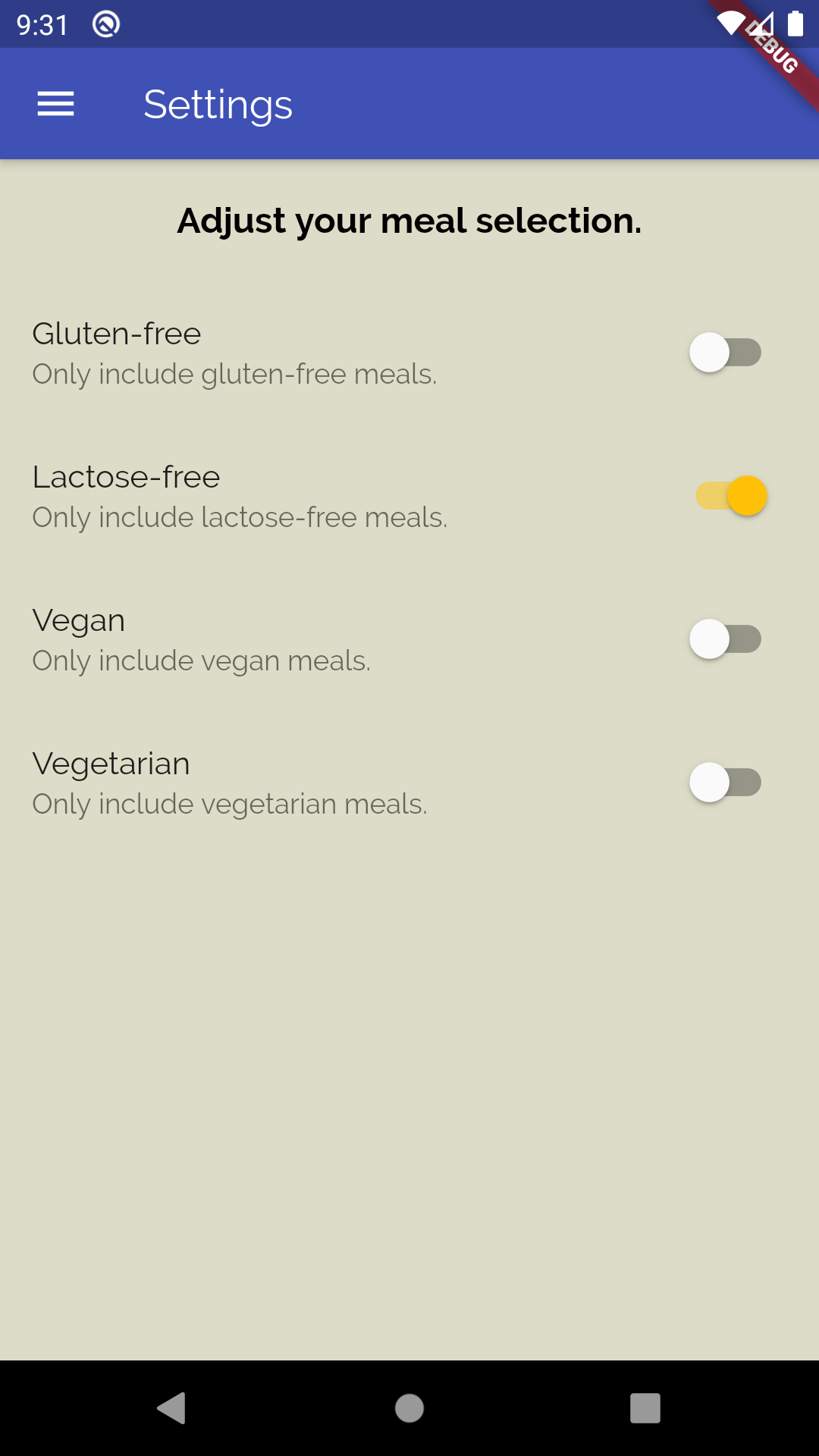819x1456 pixels.
Task: Tap 'Only include vegan meals' description
Action: (x=201, y=661)
